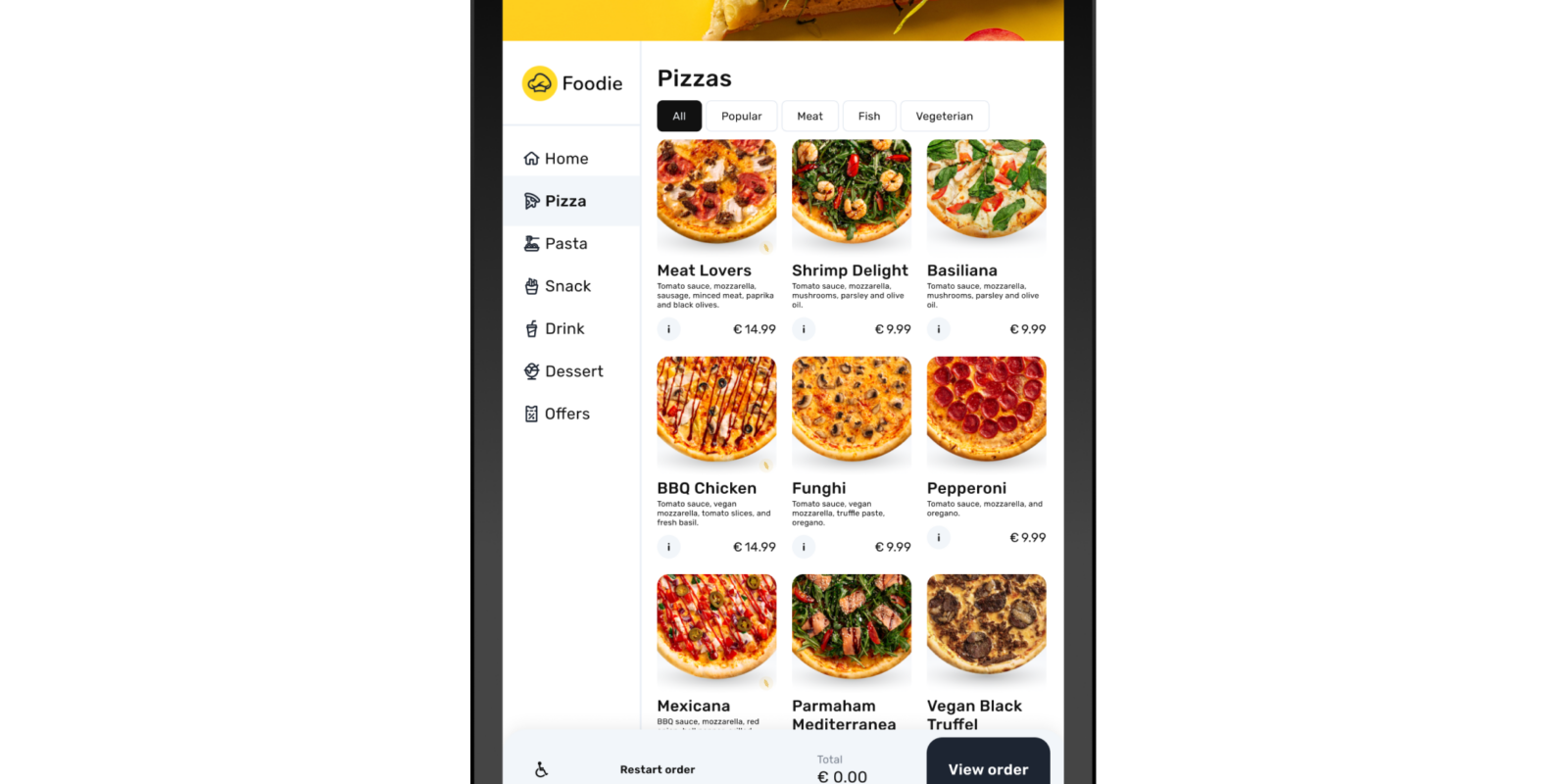Go to the Drink category

coord(555,329)
